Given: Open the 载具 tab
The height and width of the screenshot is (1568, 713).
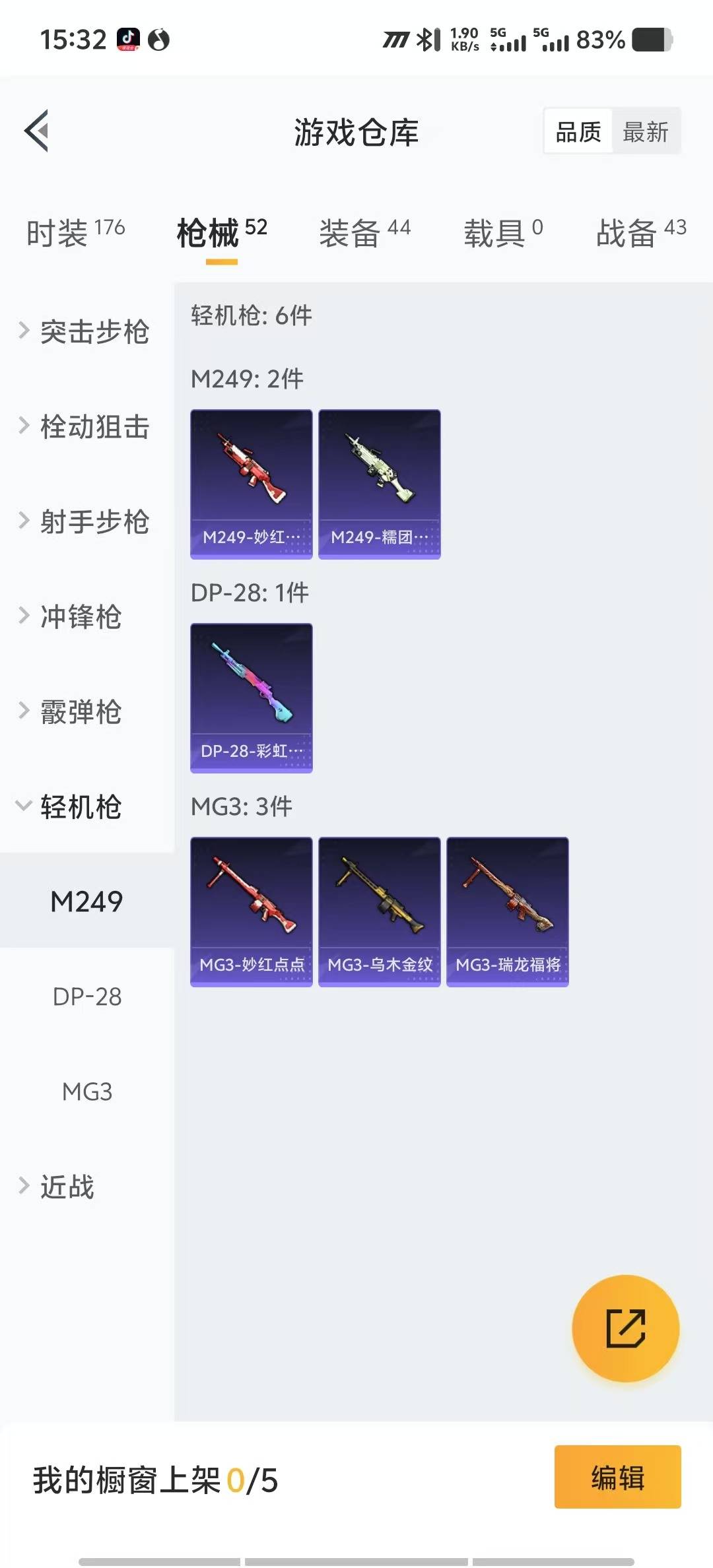Looking at the screenshot, I should pyautogui.click(x=502, y=232).
